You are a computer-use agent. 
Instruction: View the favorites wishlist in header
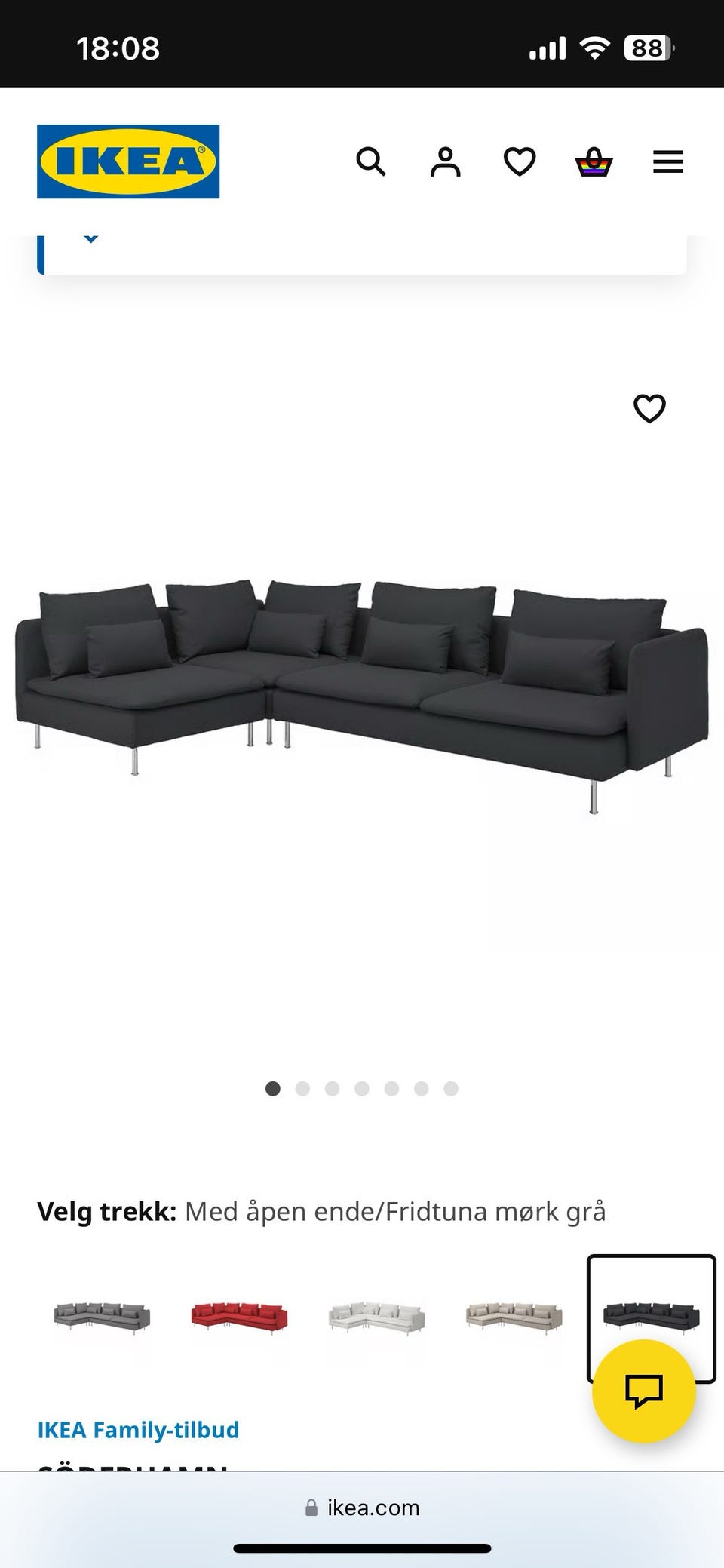[520, 161]
